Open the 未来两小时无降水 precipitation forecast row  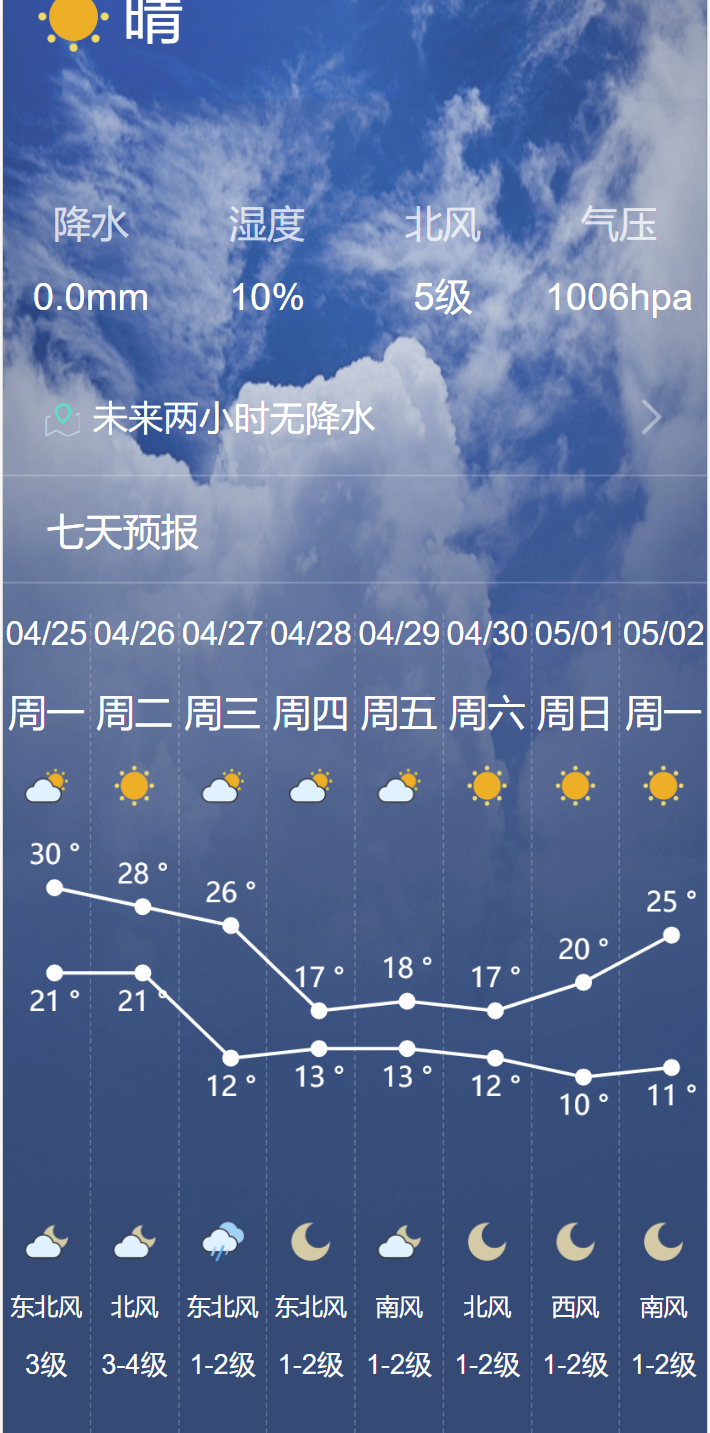click(354, 418)
